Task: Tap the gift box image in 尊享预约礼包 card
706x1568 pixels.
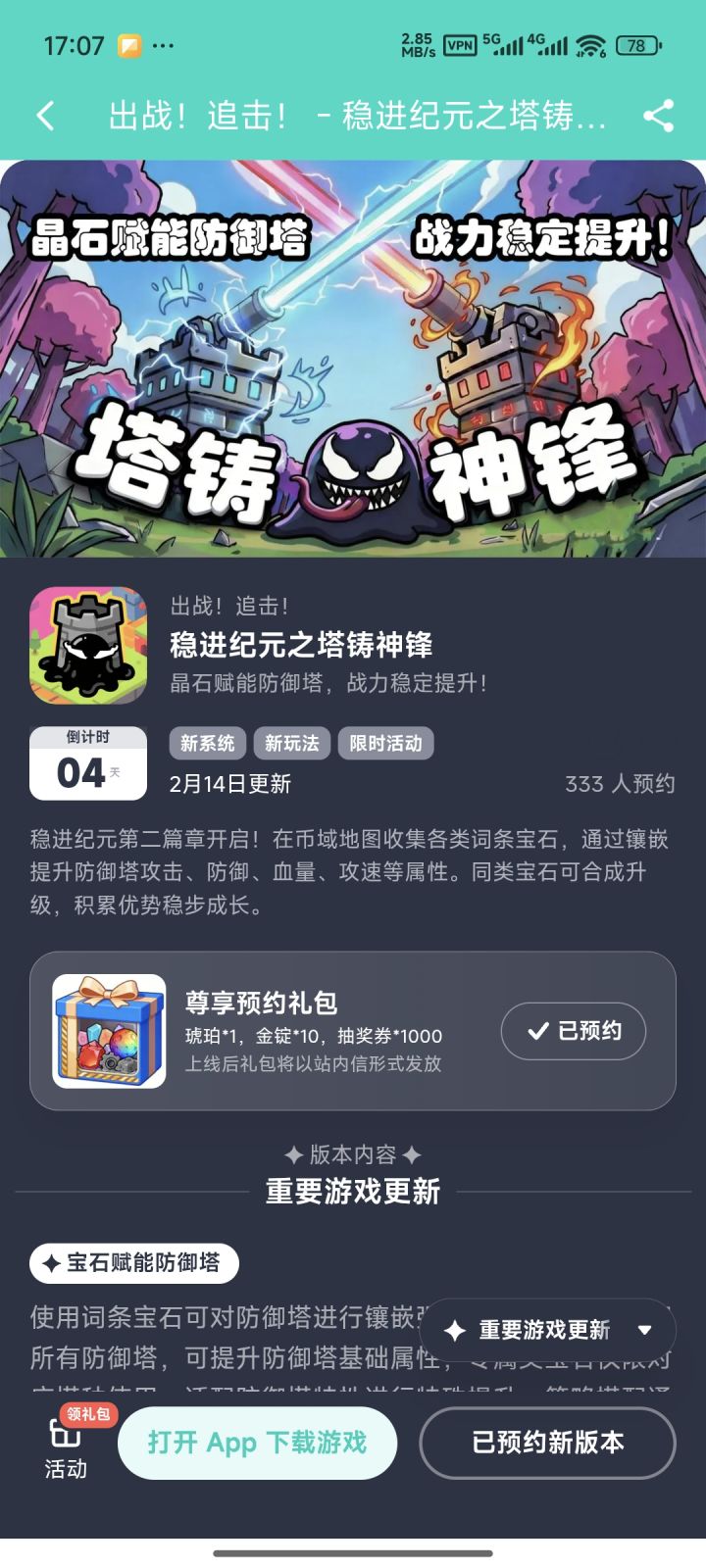Action: 107,1031
